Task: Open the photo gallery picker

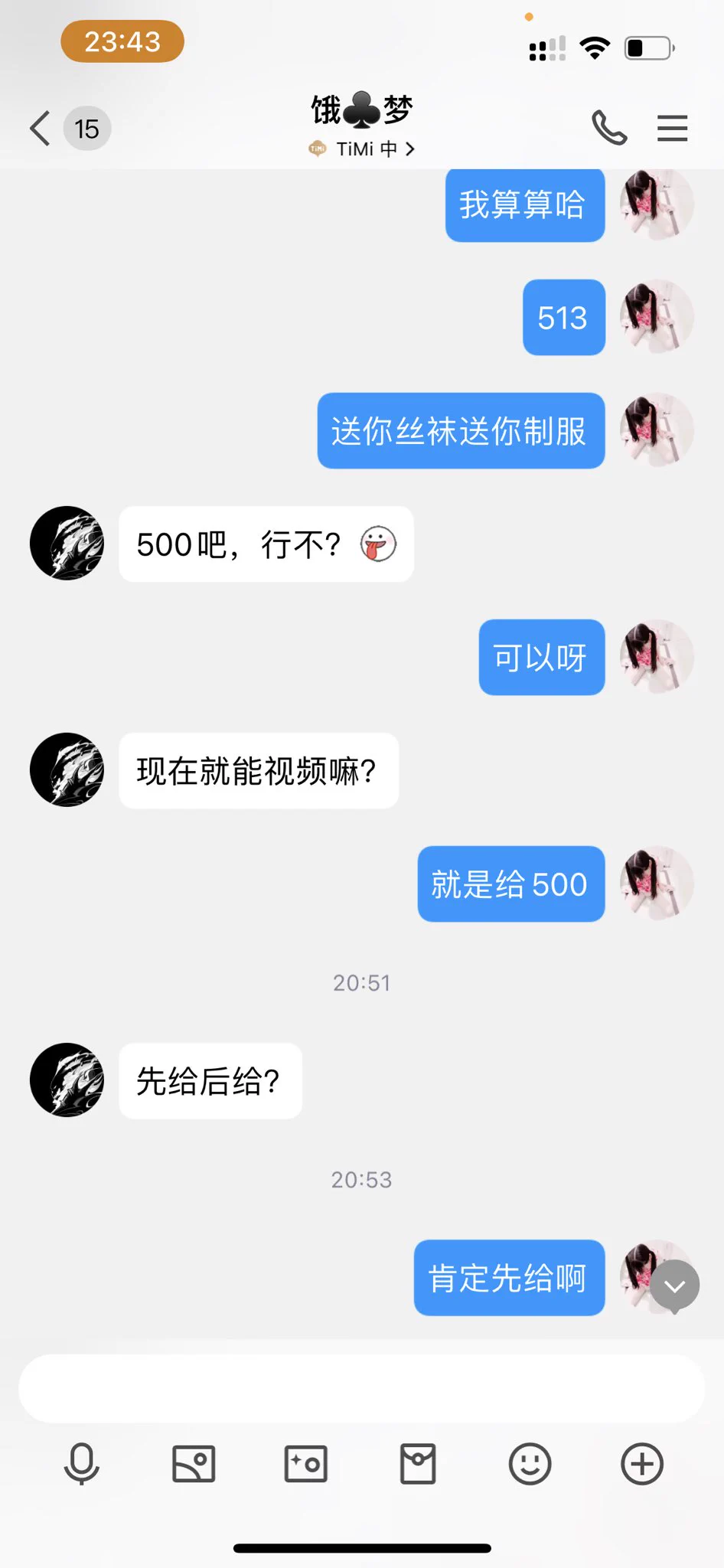Action: click(x=194, y=1464)
